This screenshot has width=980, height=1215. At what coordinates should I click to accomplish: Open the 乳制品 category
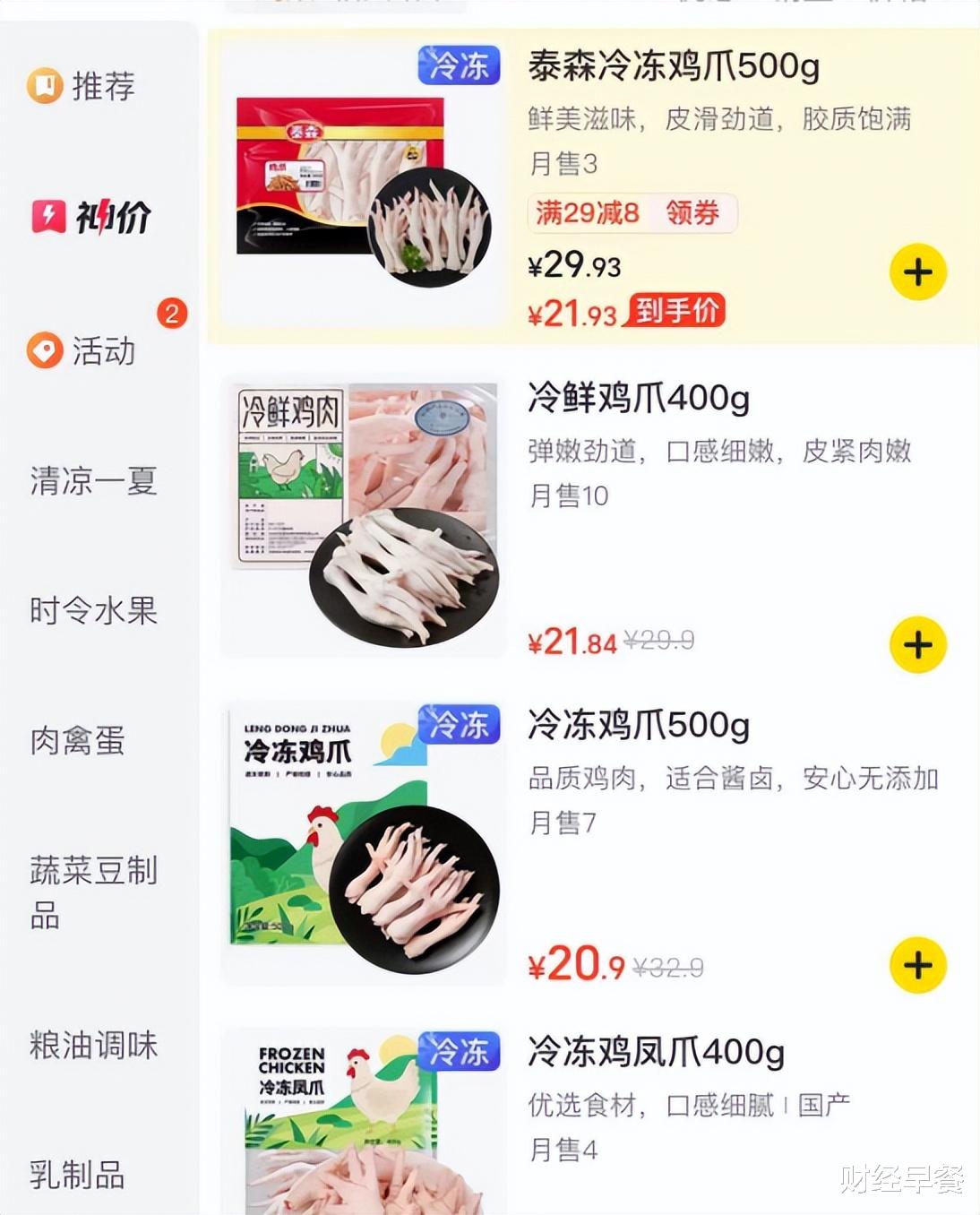[x=78, y=1175]
